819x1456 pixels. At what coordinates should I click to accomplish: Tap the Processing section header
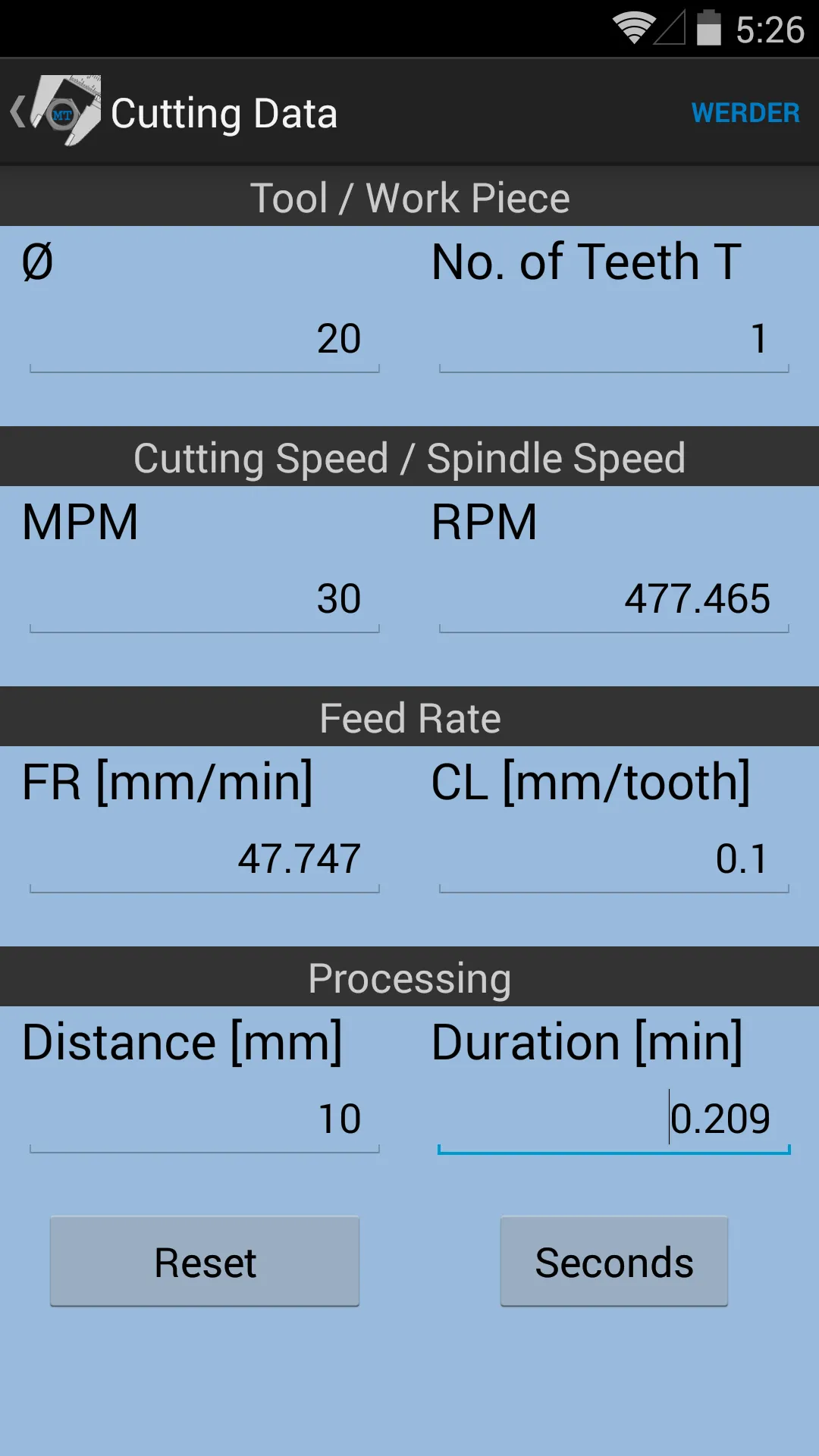click(x=409, y=977)
